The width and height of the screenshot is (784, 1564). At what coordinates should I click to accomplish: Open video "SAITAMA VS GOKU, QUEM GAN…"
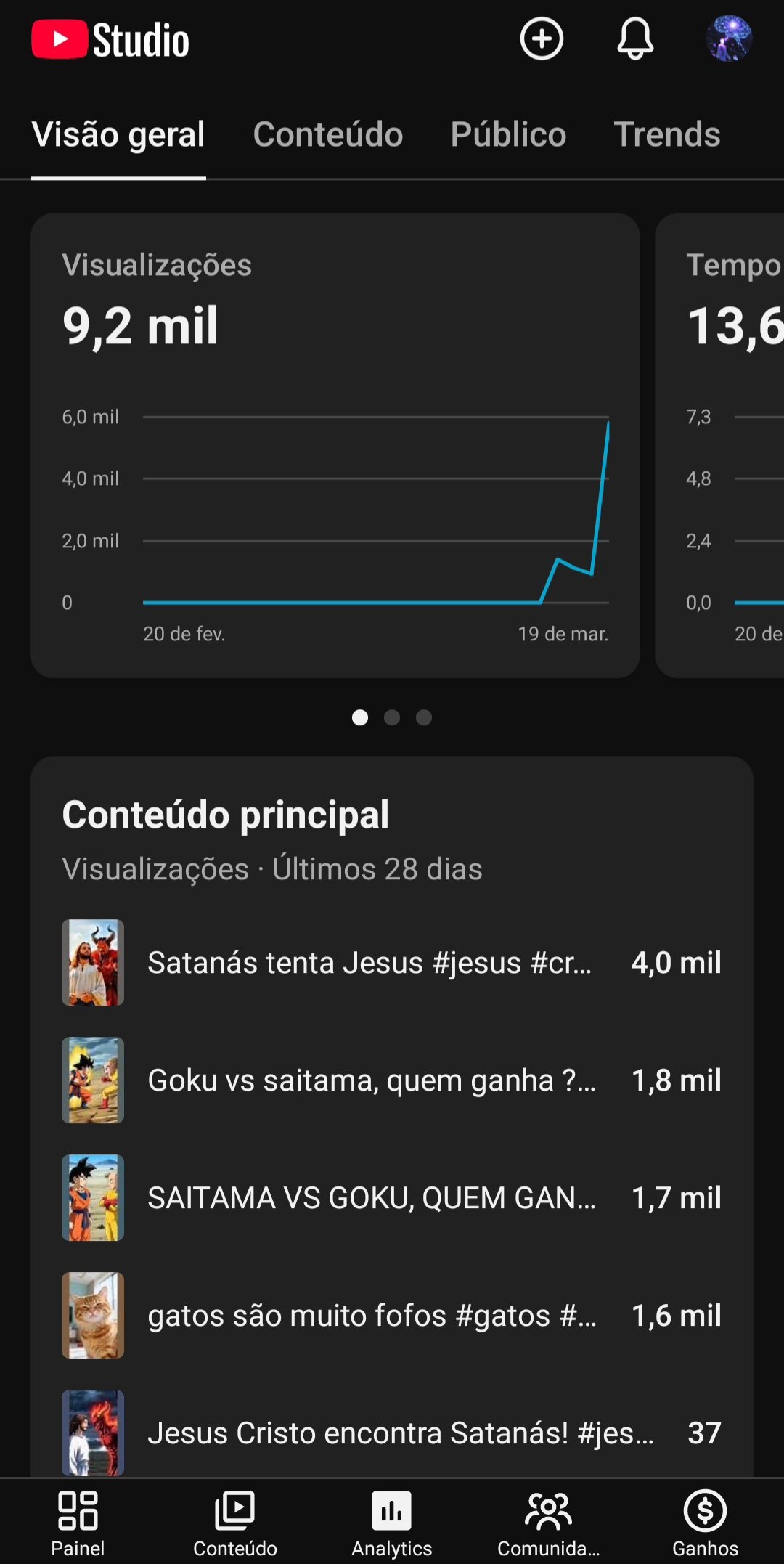(370, 1198)
